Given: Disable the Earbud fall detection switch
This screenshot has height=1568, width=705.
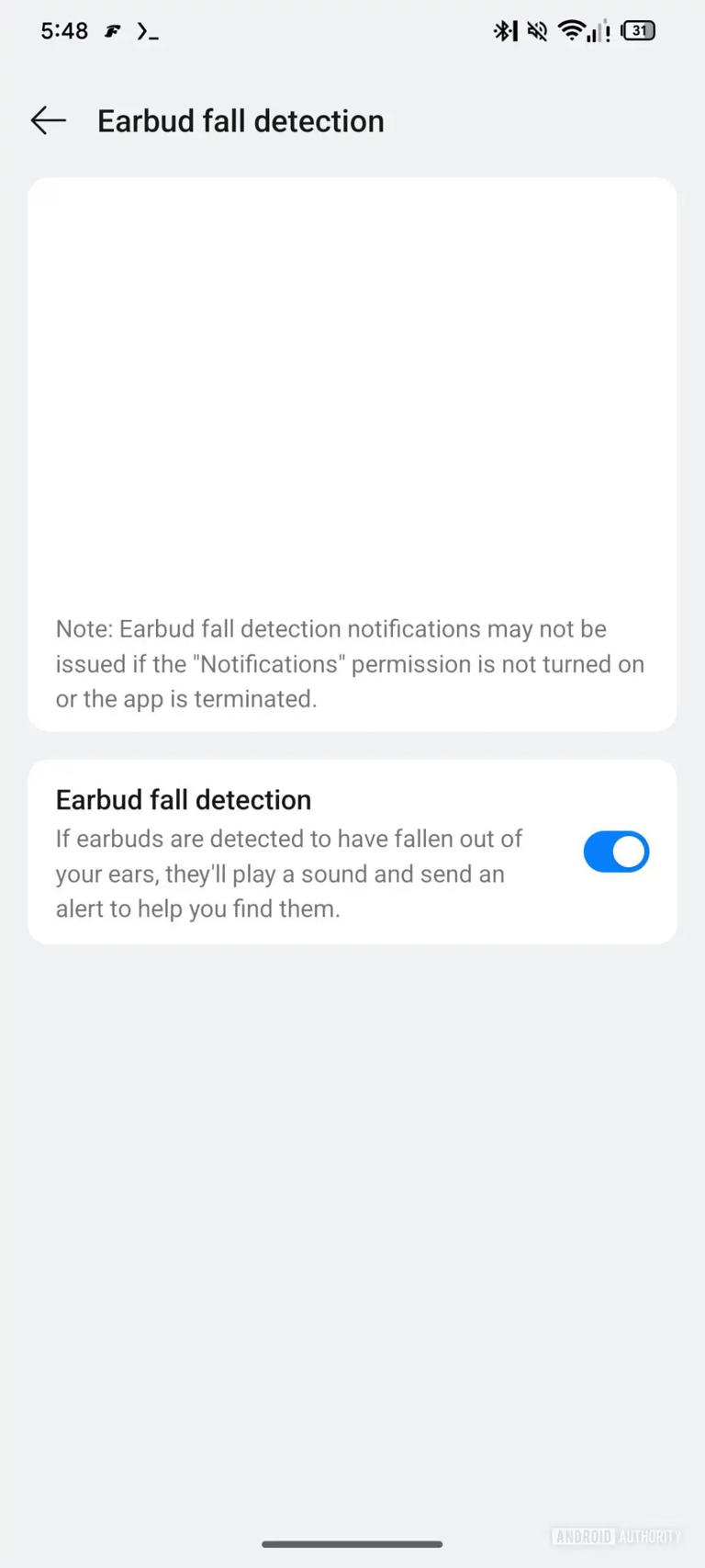Looking at the screenshot, I should pyautogui.click(x=616, y=852).
